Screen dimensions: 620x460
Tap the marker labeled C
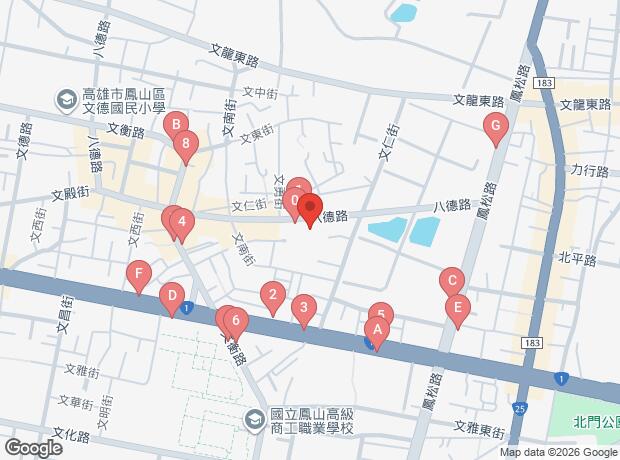pyautogui.click(x=452, y=282)
